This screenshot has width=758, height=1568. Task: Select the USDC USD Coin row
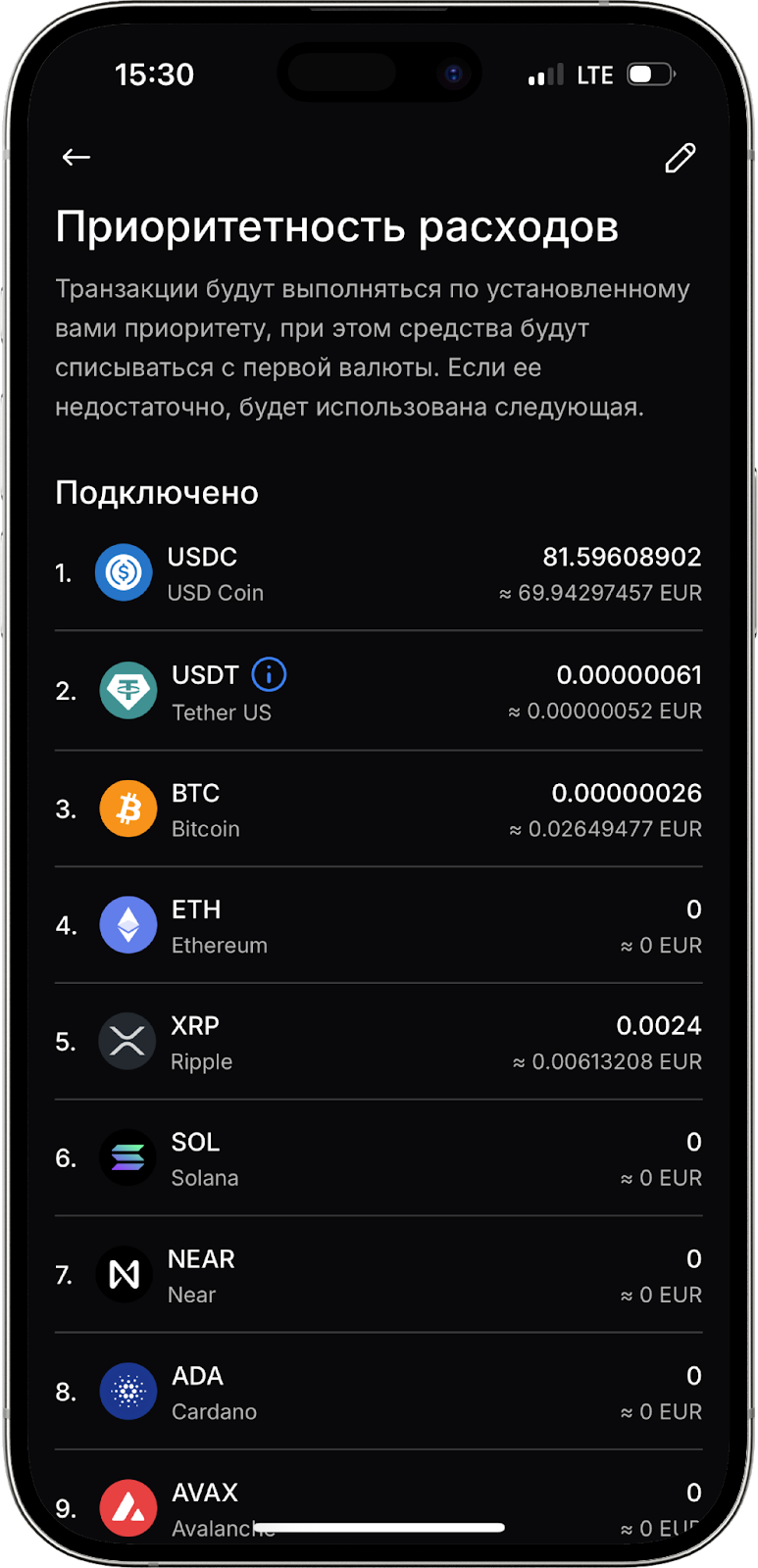tap(379, 573)
